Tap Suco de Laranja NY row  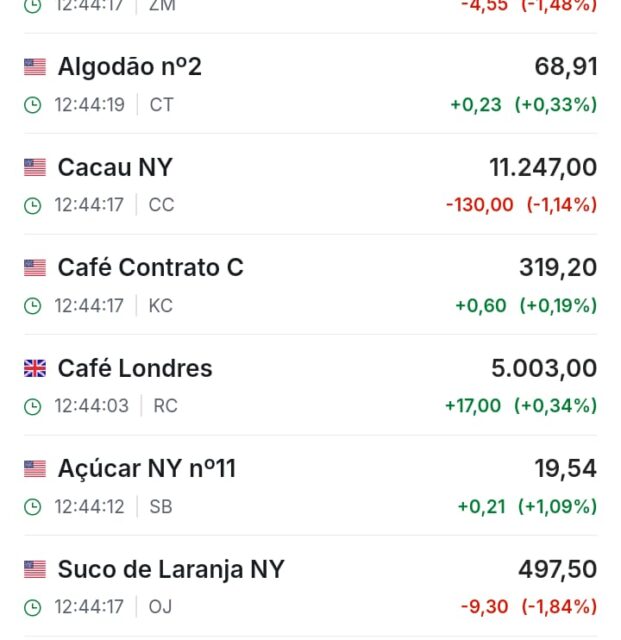click(x=310, y=586)
